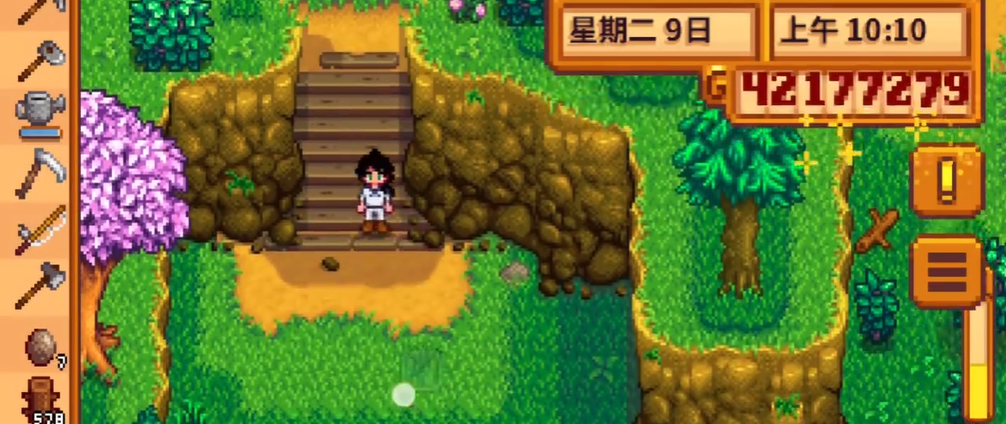This screenshot has width=1006, height=424.
Task: Open the game menu button
Action: pos(946,272)
